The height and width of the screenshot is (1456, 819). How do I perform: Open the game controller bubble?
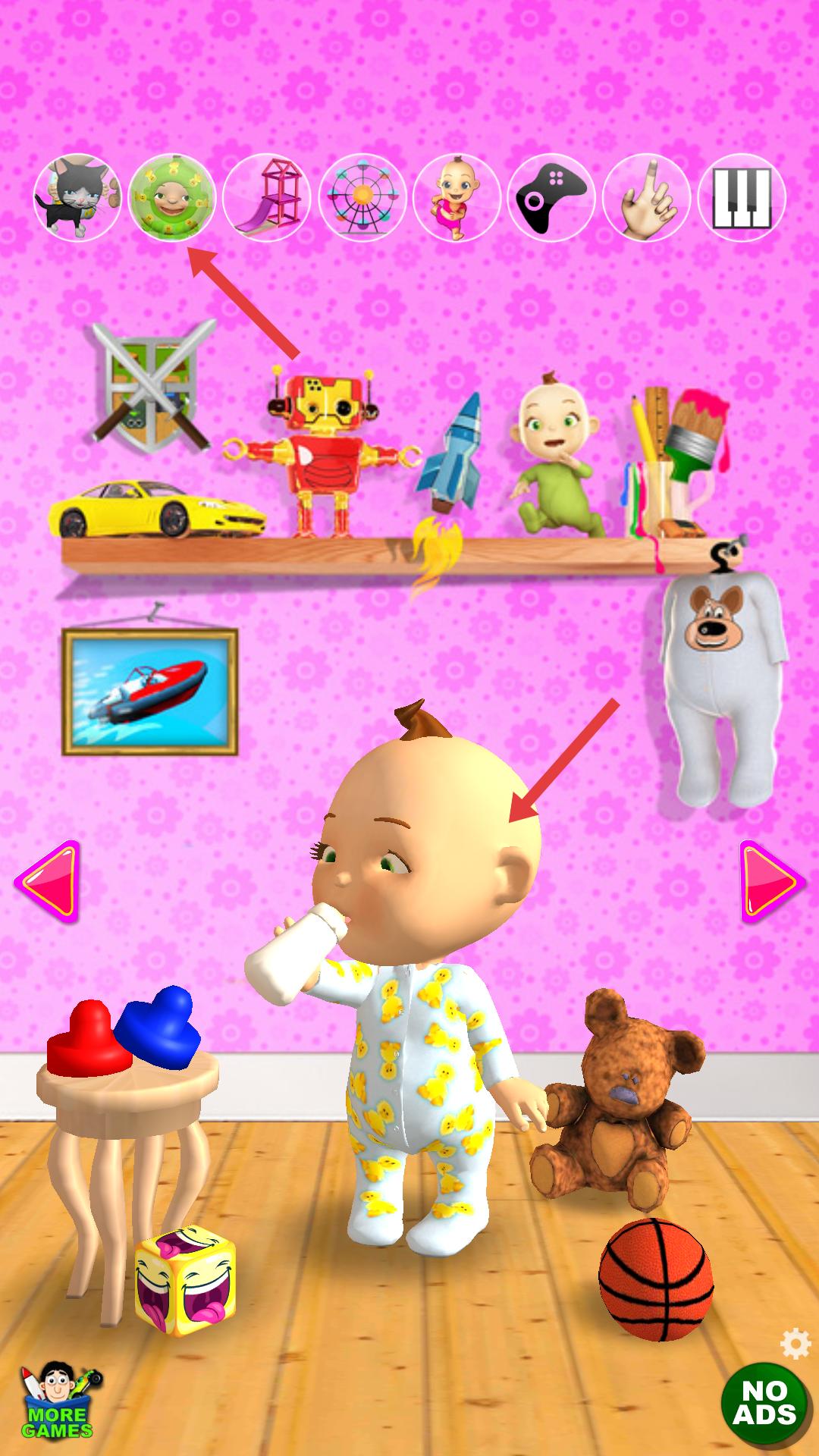coord(551,199)
